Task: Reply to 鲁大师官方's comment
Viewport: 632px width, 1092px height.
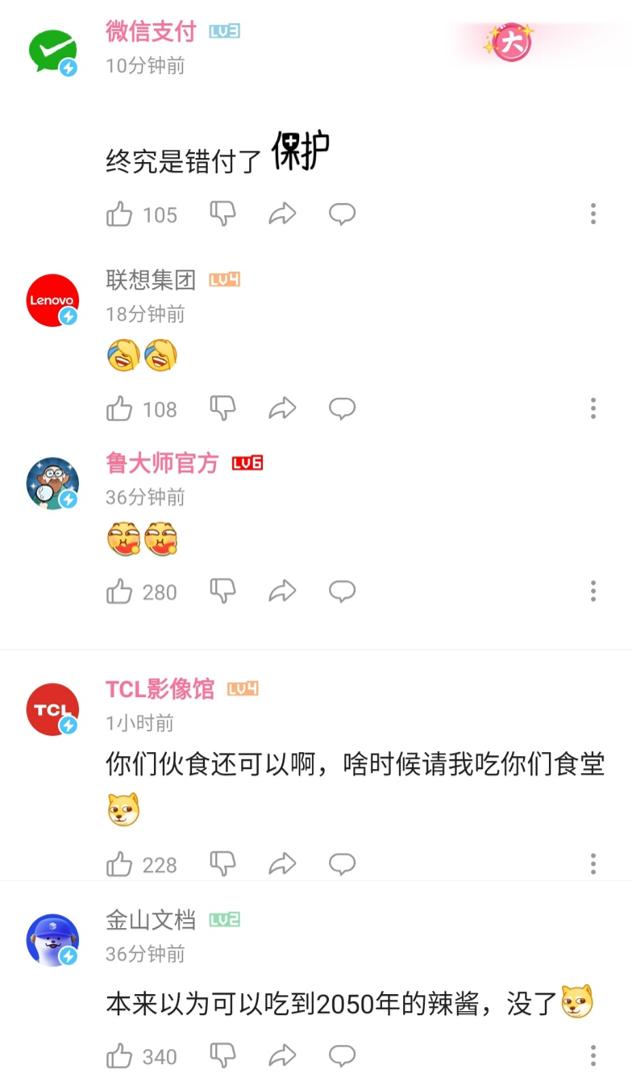Action: point(342,591)
